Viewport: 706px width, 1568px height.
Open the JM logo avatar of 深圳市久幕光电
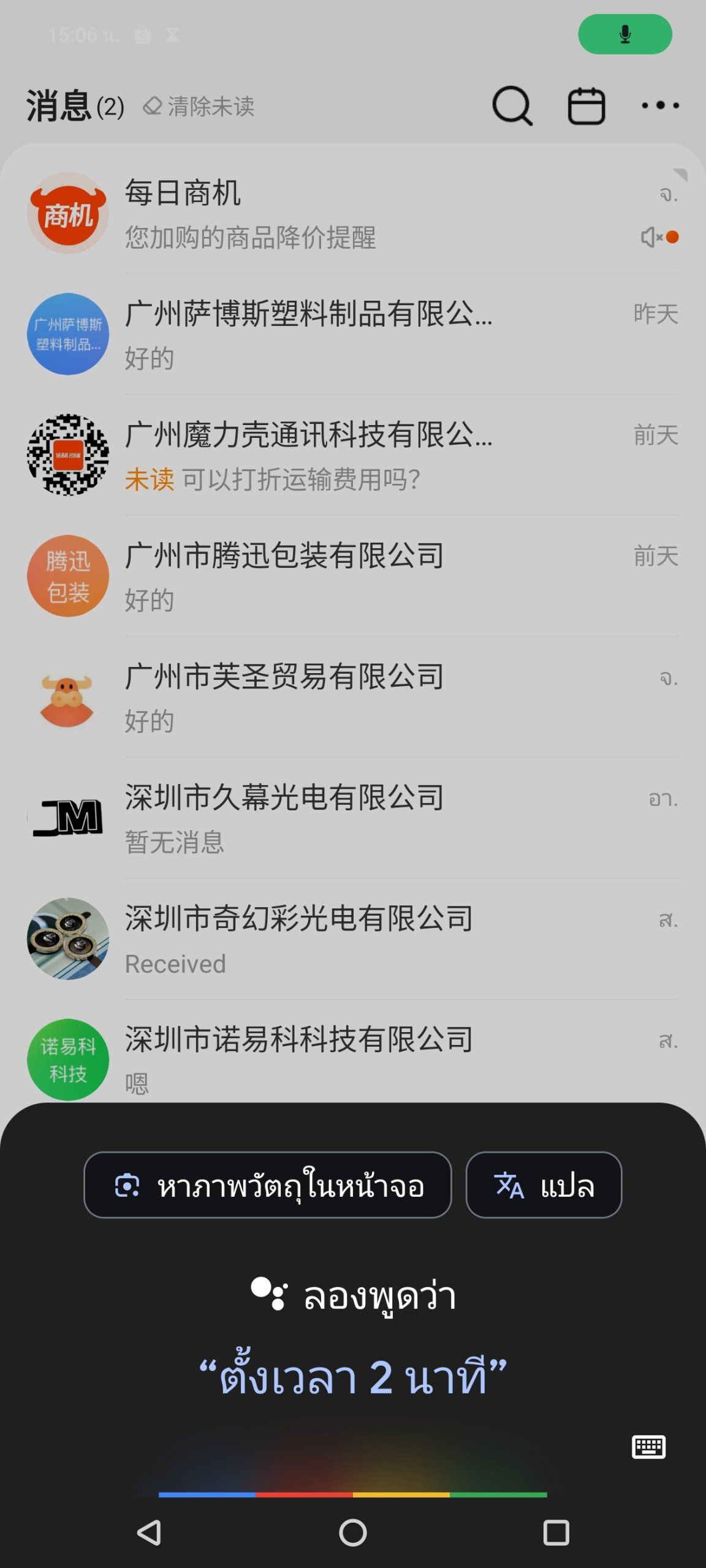pos(68,819)
